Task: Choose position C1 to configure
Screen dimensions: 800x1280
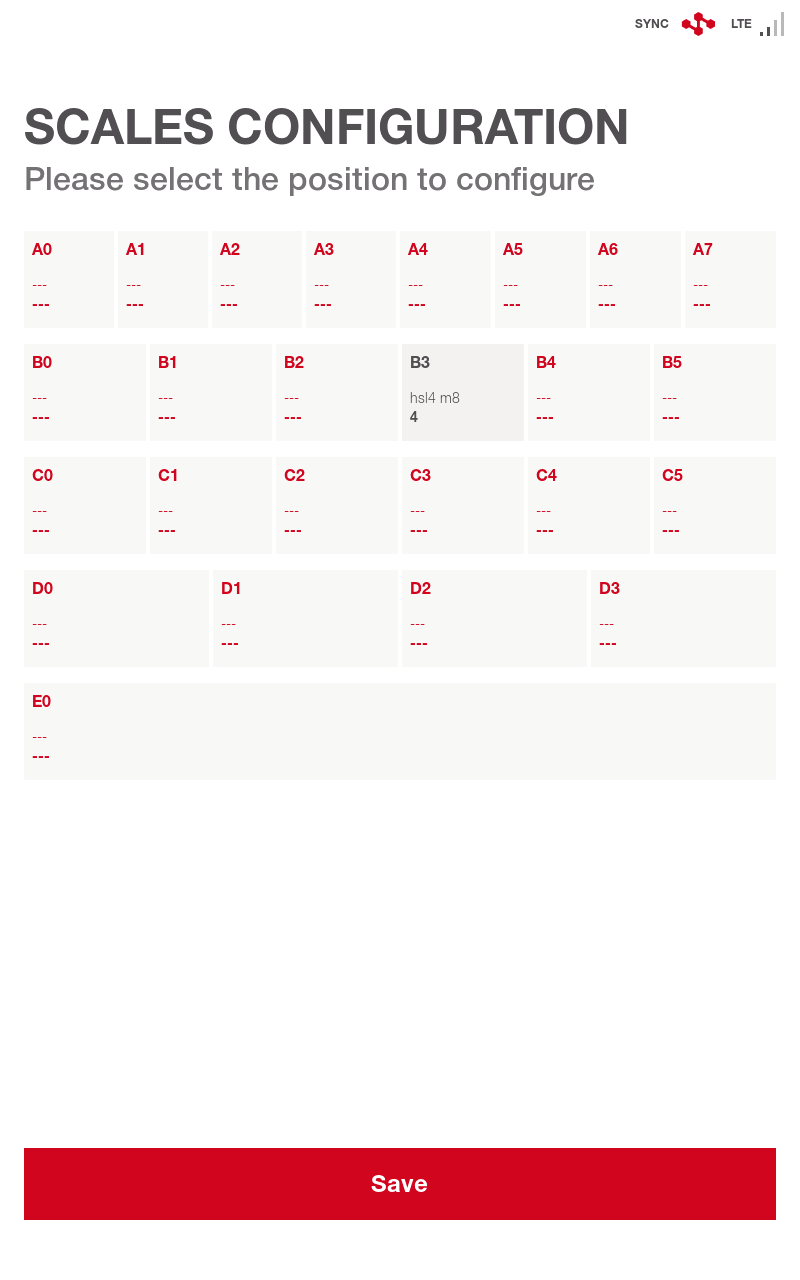Action: pos(211,505)
